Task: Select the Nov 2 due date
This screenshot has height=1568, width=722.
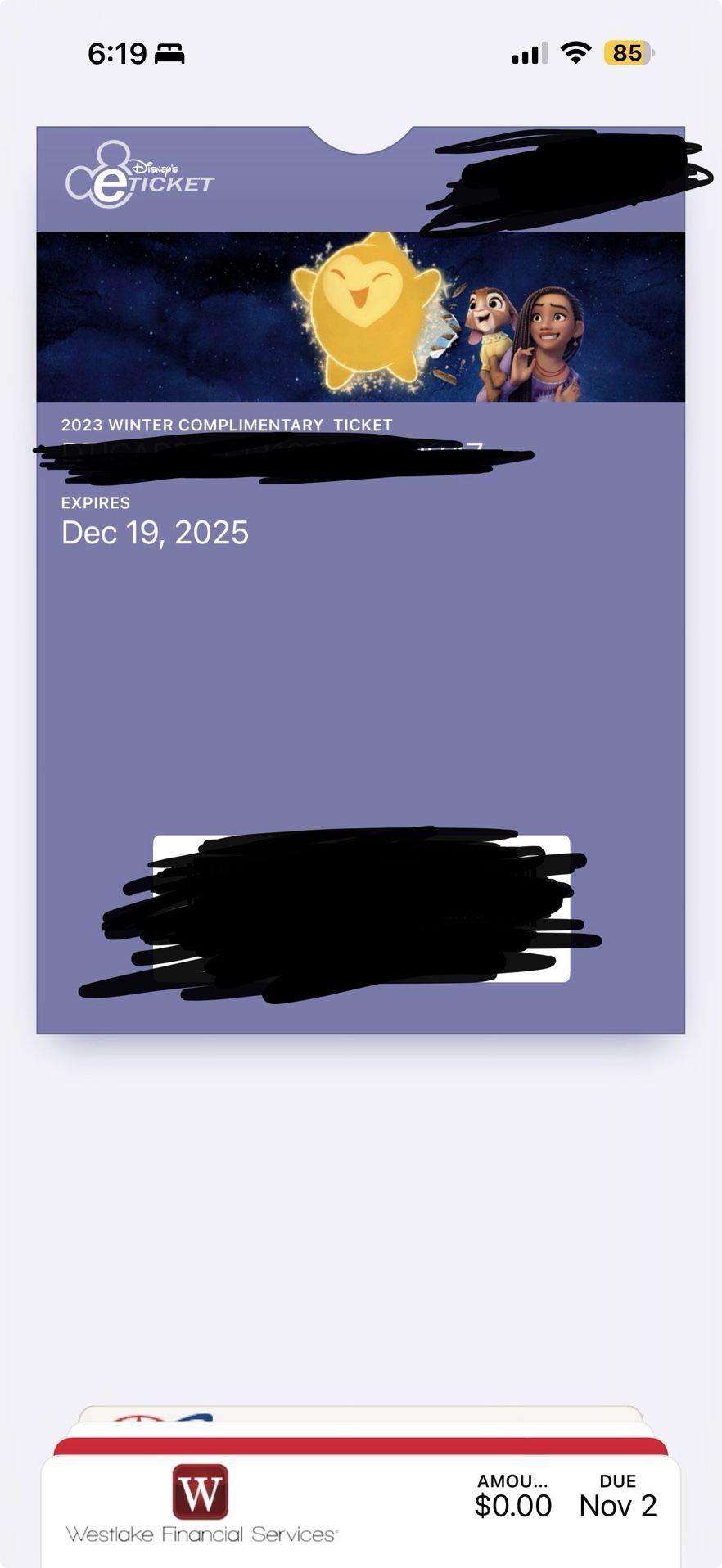Action: pyautogui.click(x=617, y=1506)
